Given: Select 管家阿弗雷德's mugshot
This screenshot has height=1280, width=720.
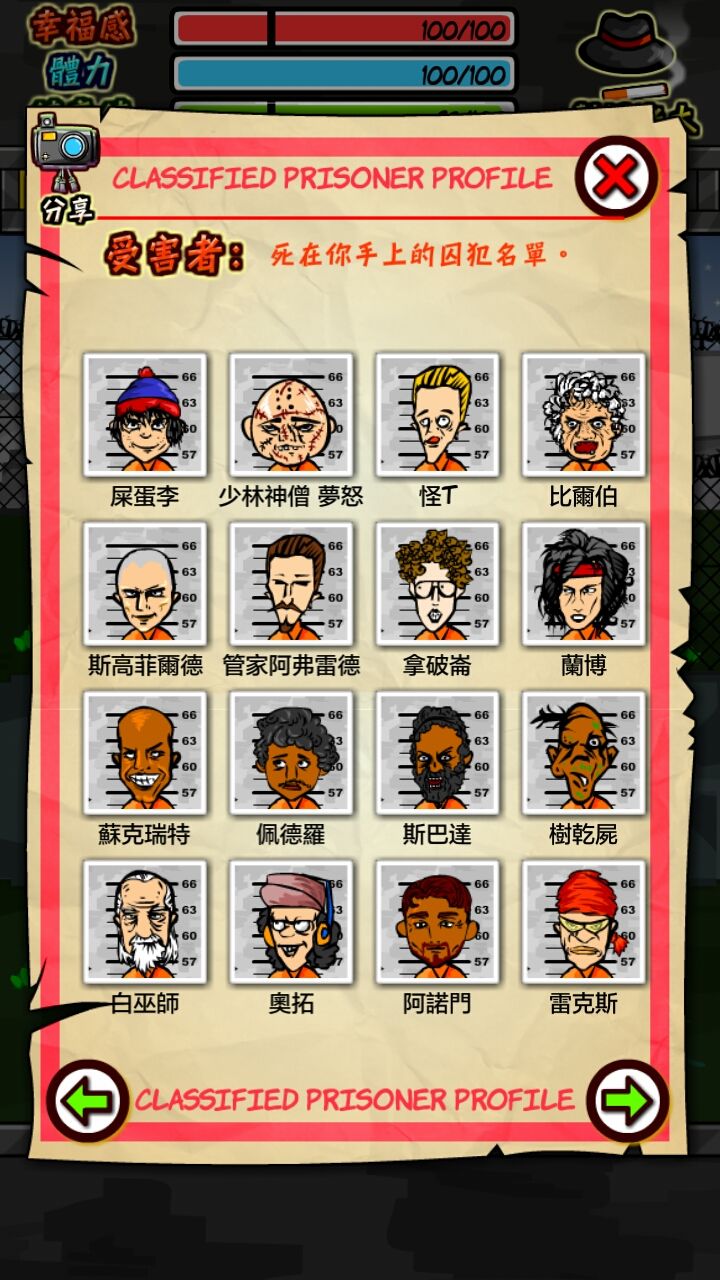Looking at the screenshot, I should 290,585.
